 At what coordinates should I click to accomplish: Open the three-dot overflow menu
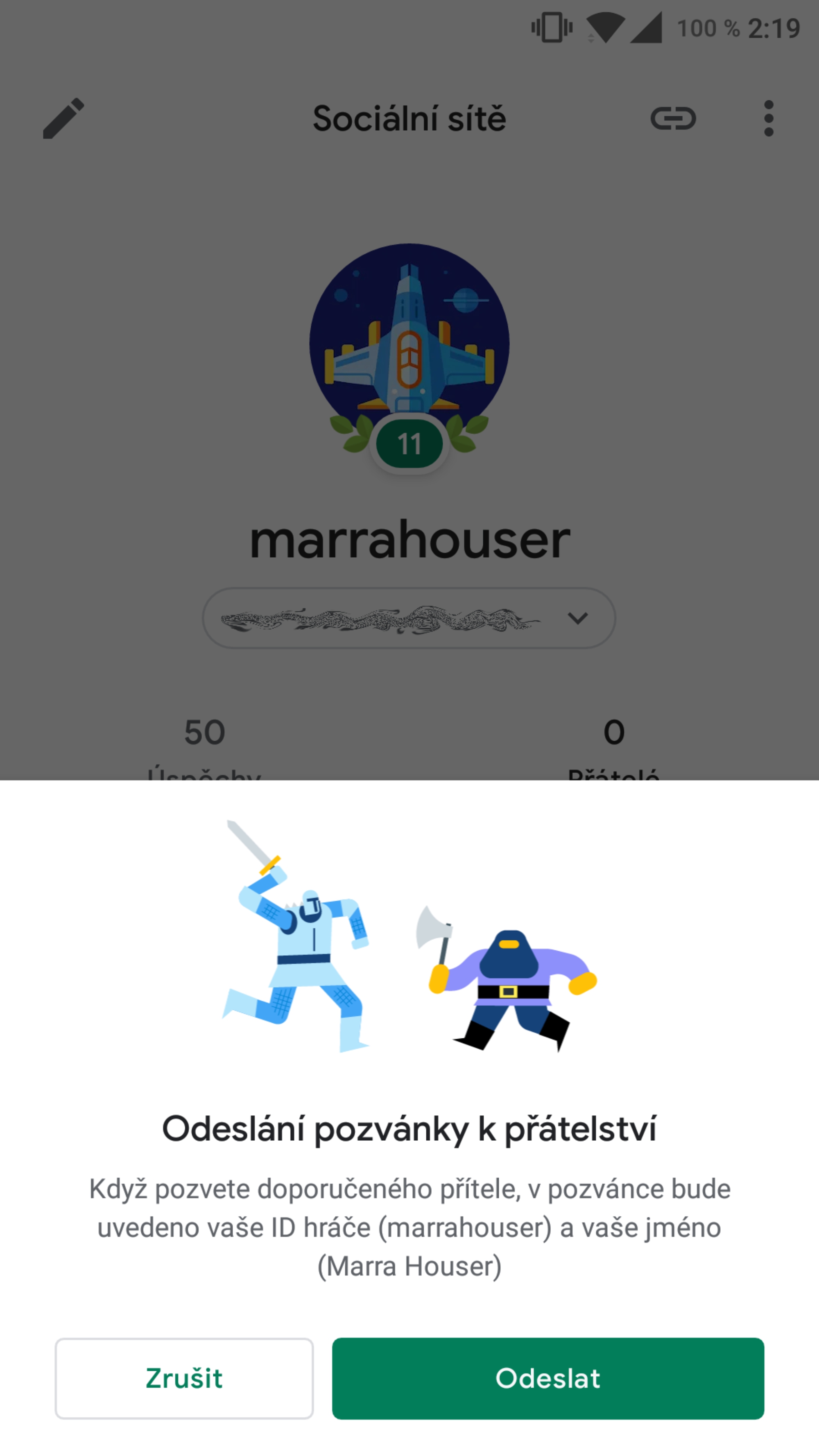pyautogui.click(x=768, y=119)
